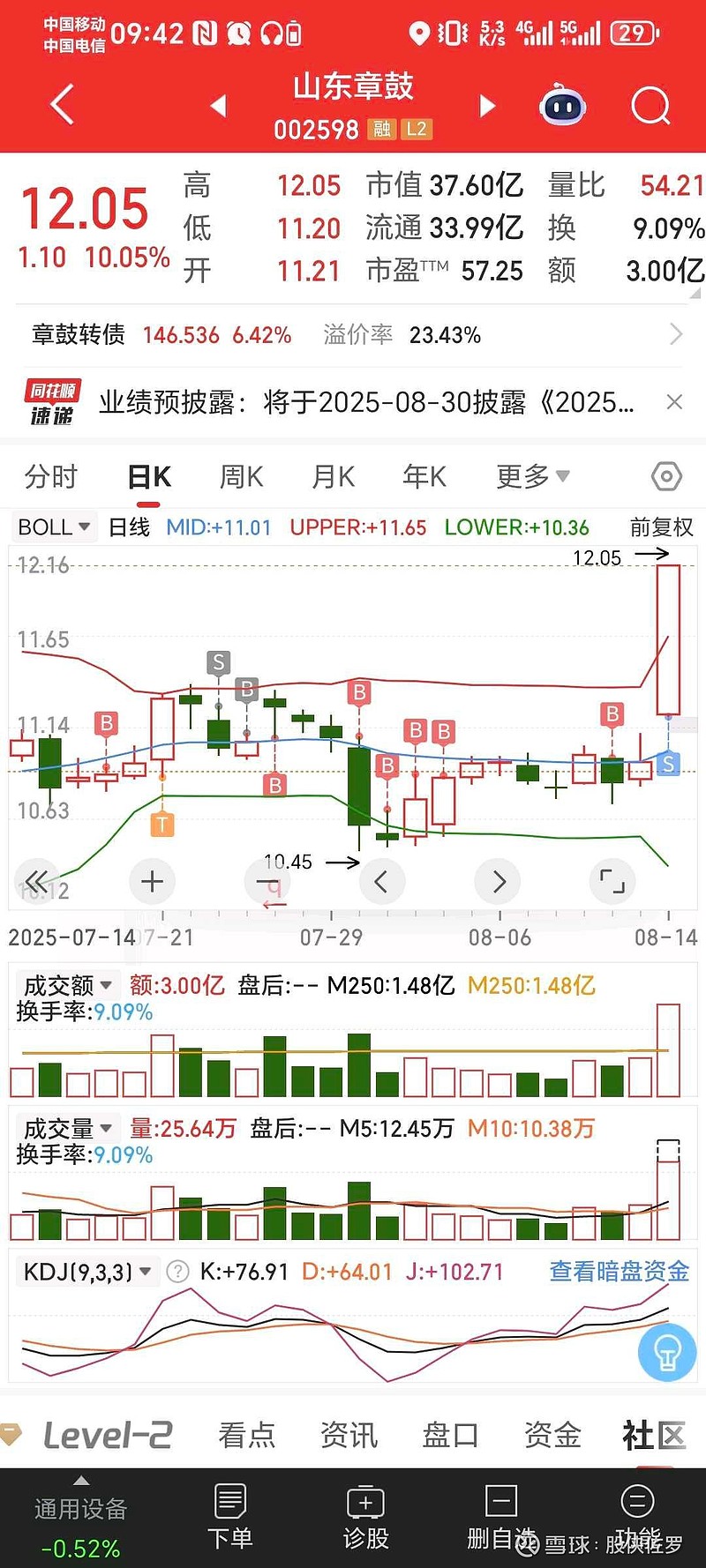Switch to the 月K chart tab

[333, 476]
